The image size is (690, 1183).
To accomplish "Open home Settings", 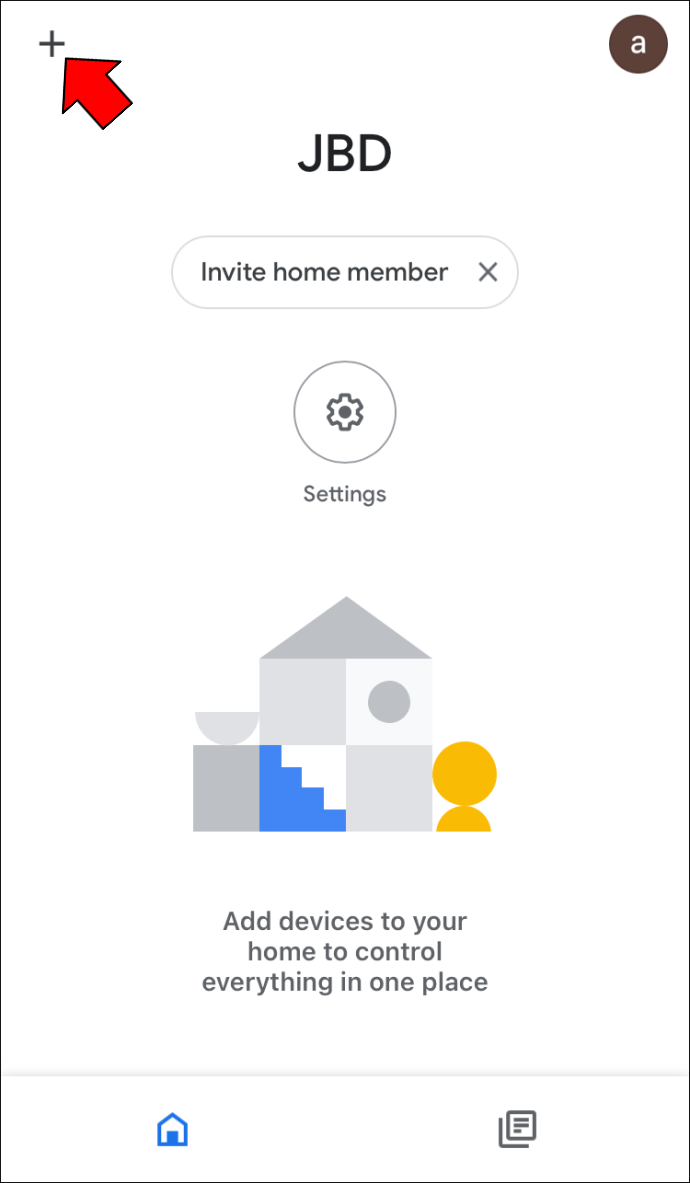I will (x=345, y=411).
